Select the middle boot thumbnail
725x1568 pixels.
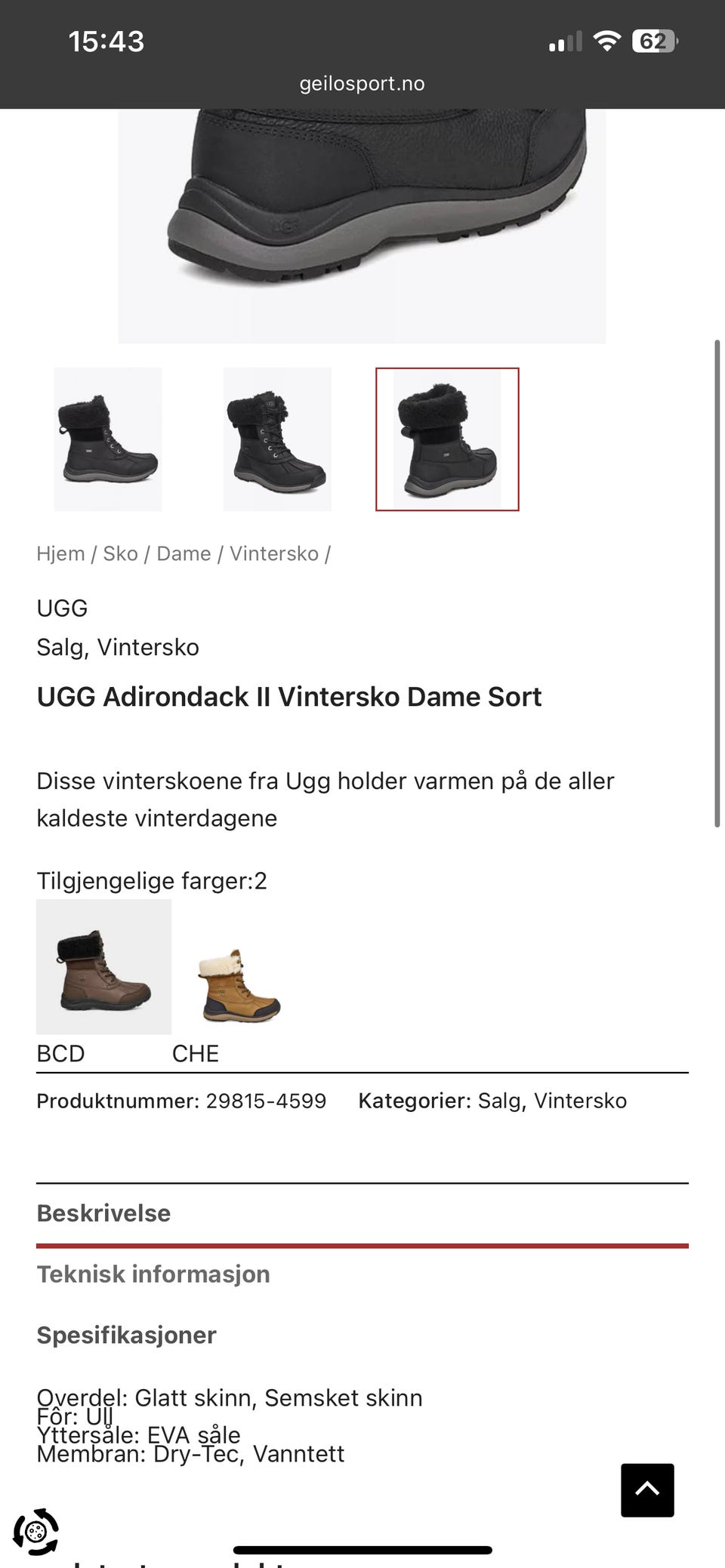tap(277, 438)
